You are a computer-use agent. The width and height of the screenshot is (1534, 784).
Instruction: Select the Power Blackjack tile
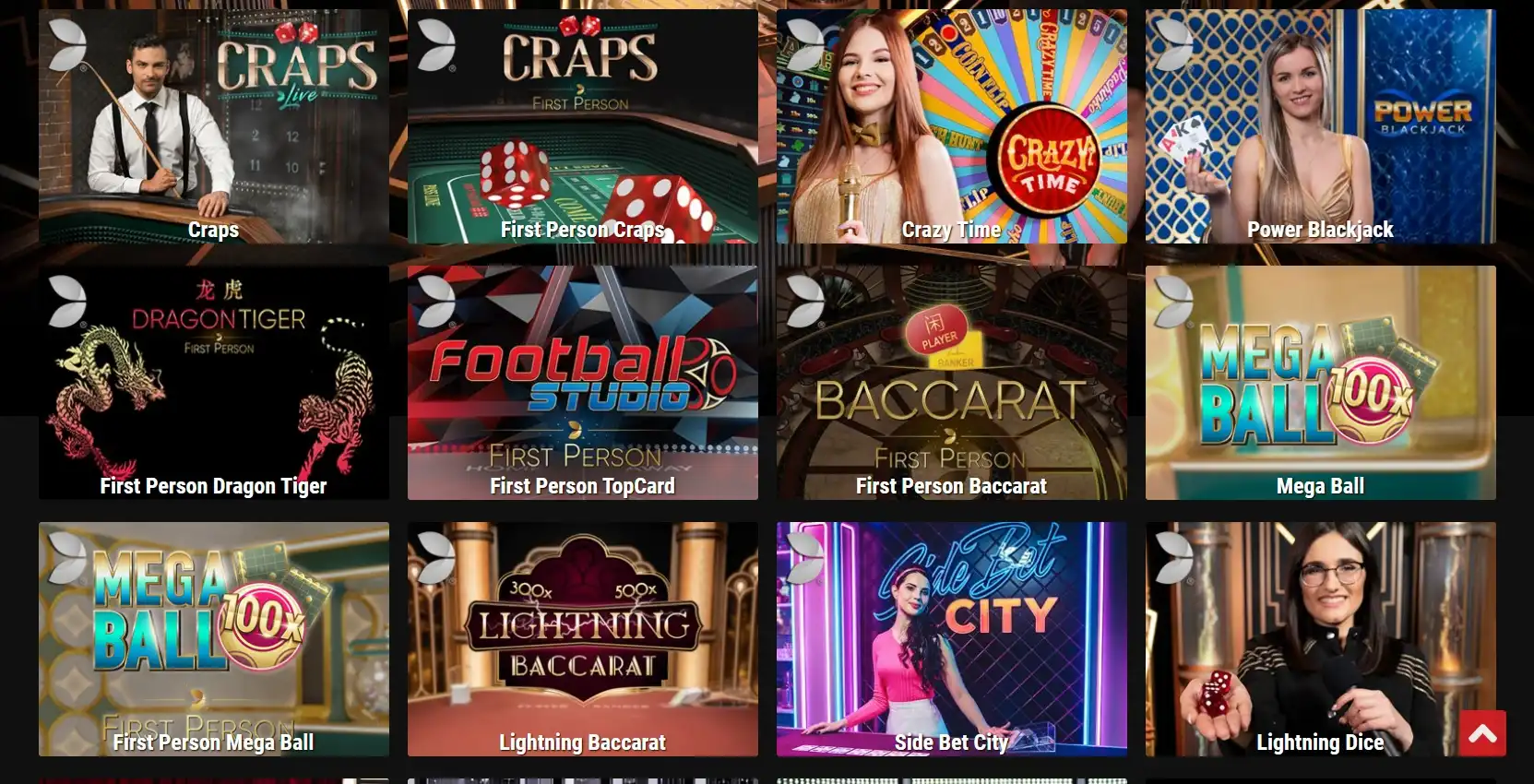click(1320, 127)
